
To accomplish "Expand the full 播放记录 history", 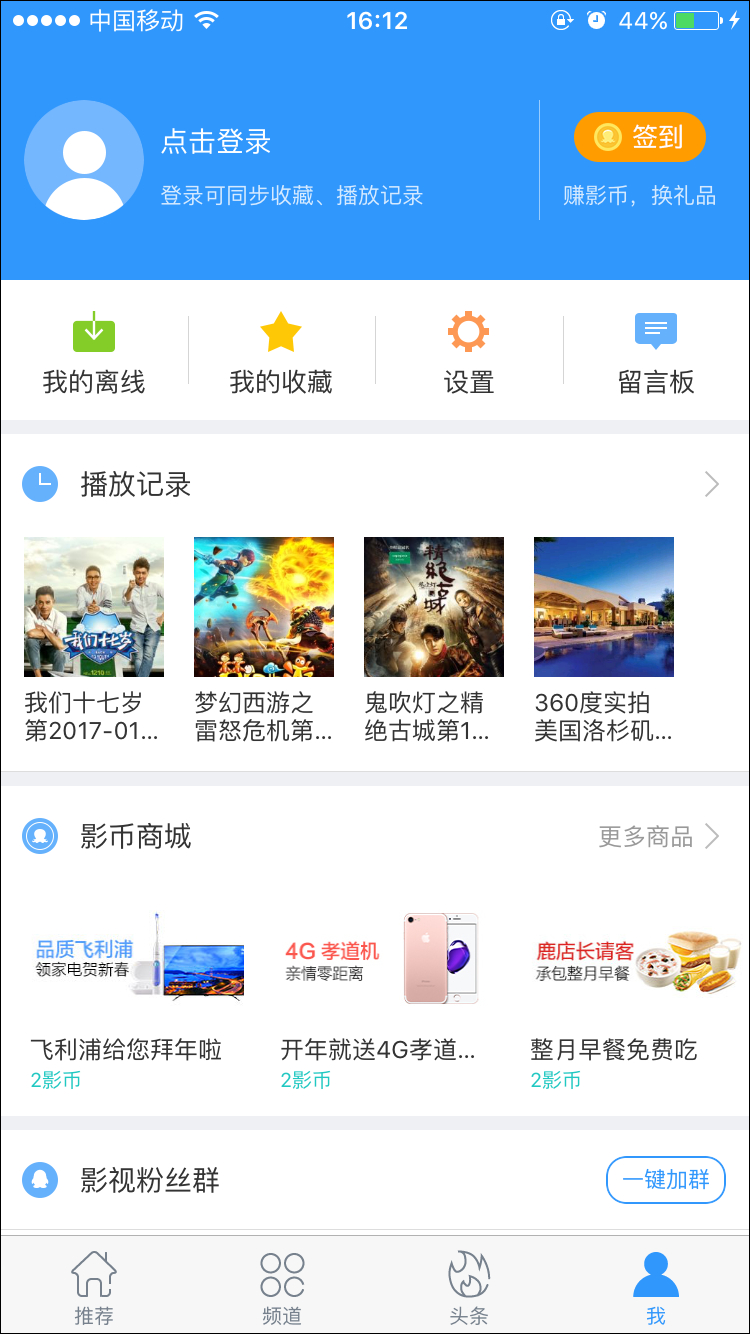I will coord(711,485).
